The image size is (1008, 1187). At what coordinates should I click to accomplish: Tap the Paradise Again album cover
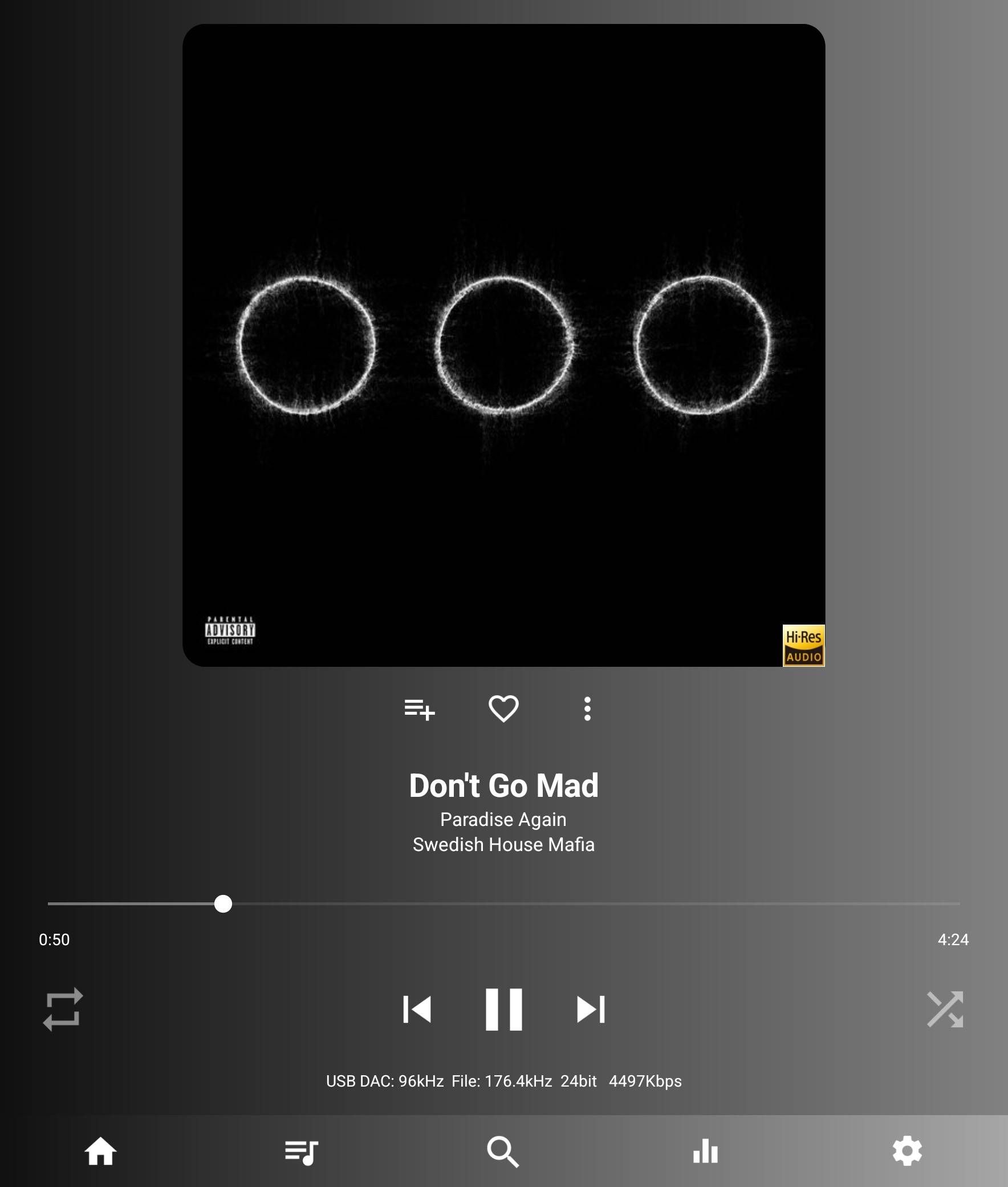coord(503,345)
